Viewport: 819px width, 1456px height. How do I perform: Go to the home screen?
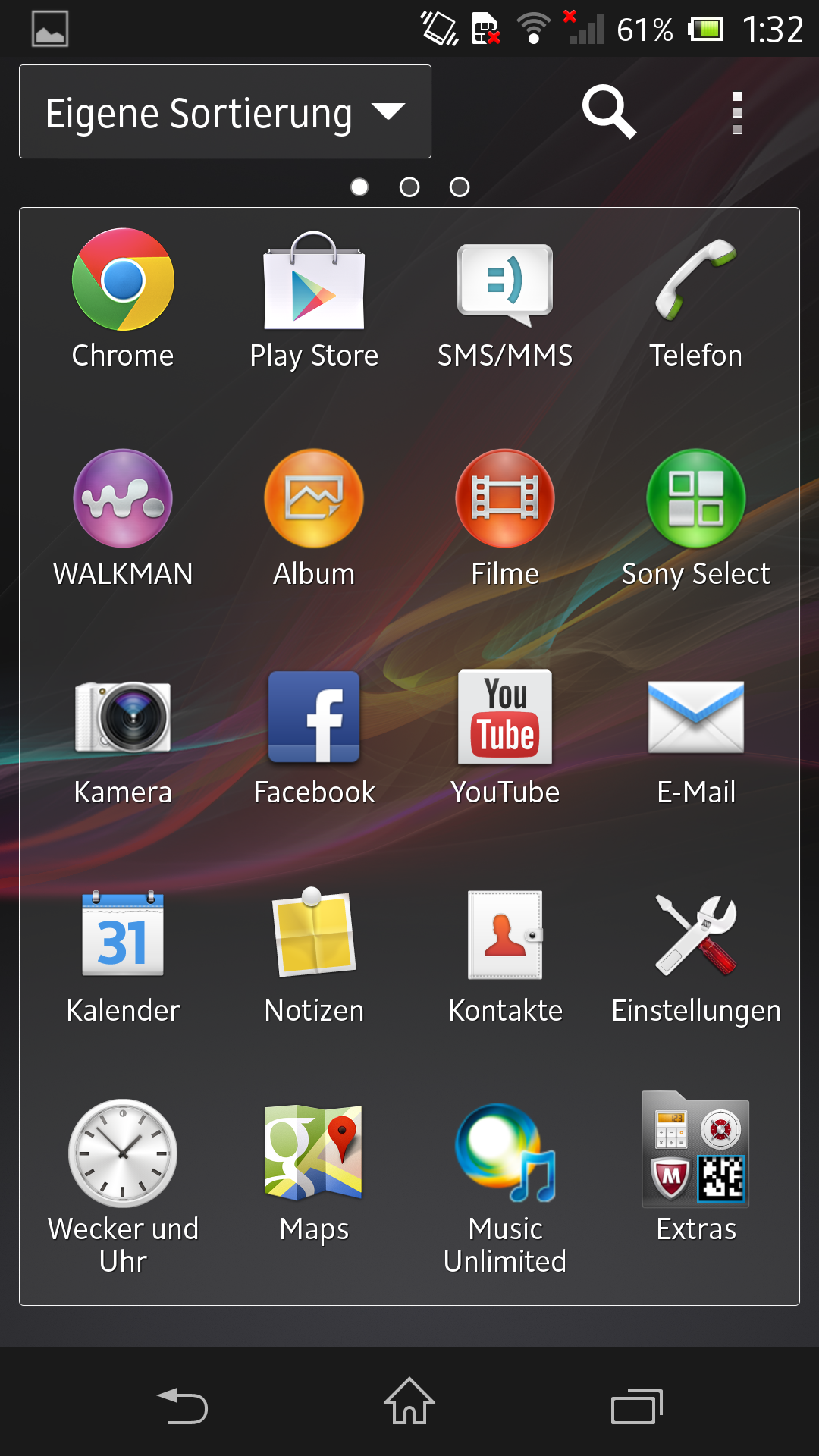point(409,1401)
